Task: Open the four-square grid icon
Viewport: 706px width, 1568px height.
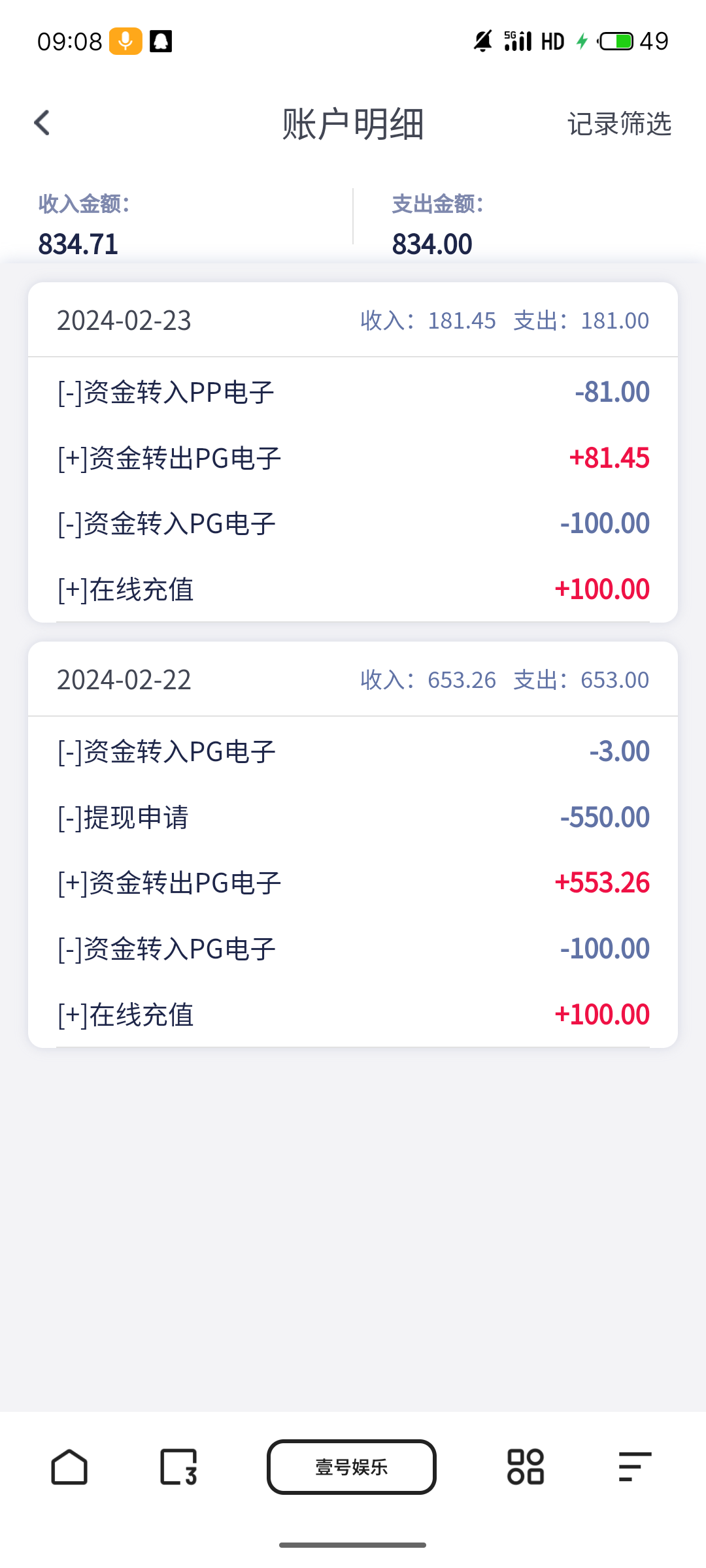Action: [526, 1467]
